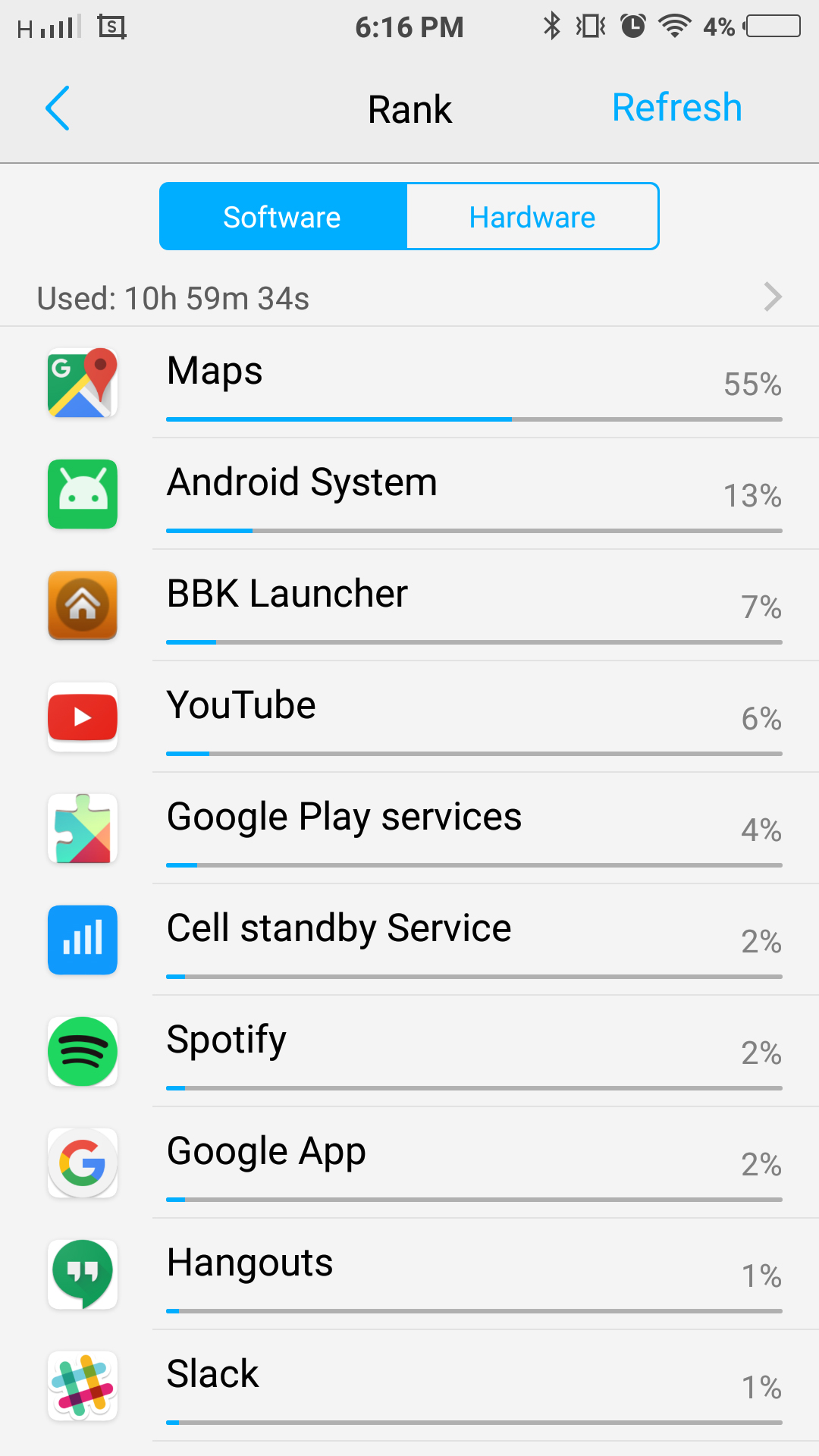Viewport: 819px width, 1456px height.
Task: Show Hangouts power usage details
Action: [x=409, y=1275]
